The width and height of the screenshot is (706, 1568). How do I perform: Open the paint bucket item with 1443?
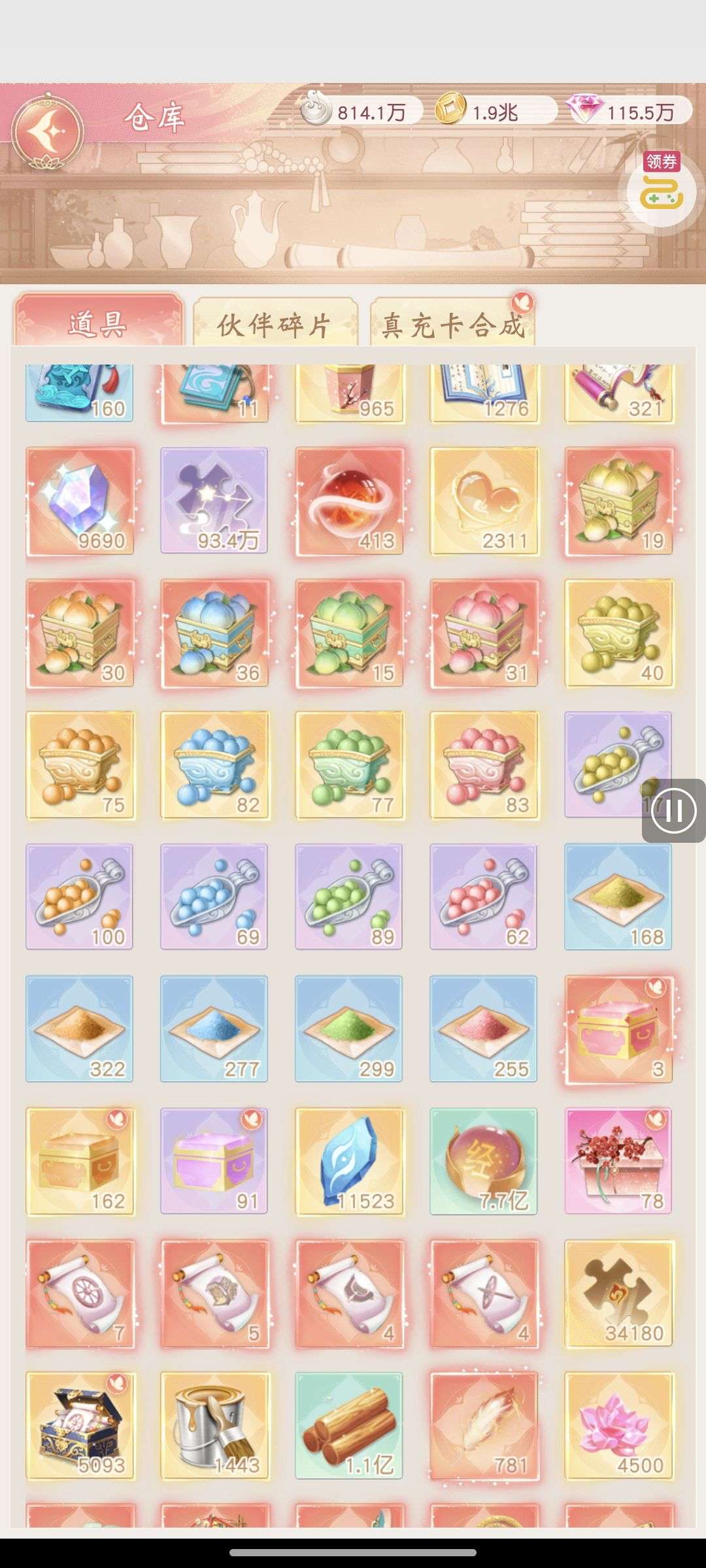pyautogui.click(x=214, y=1426)
